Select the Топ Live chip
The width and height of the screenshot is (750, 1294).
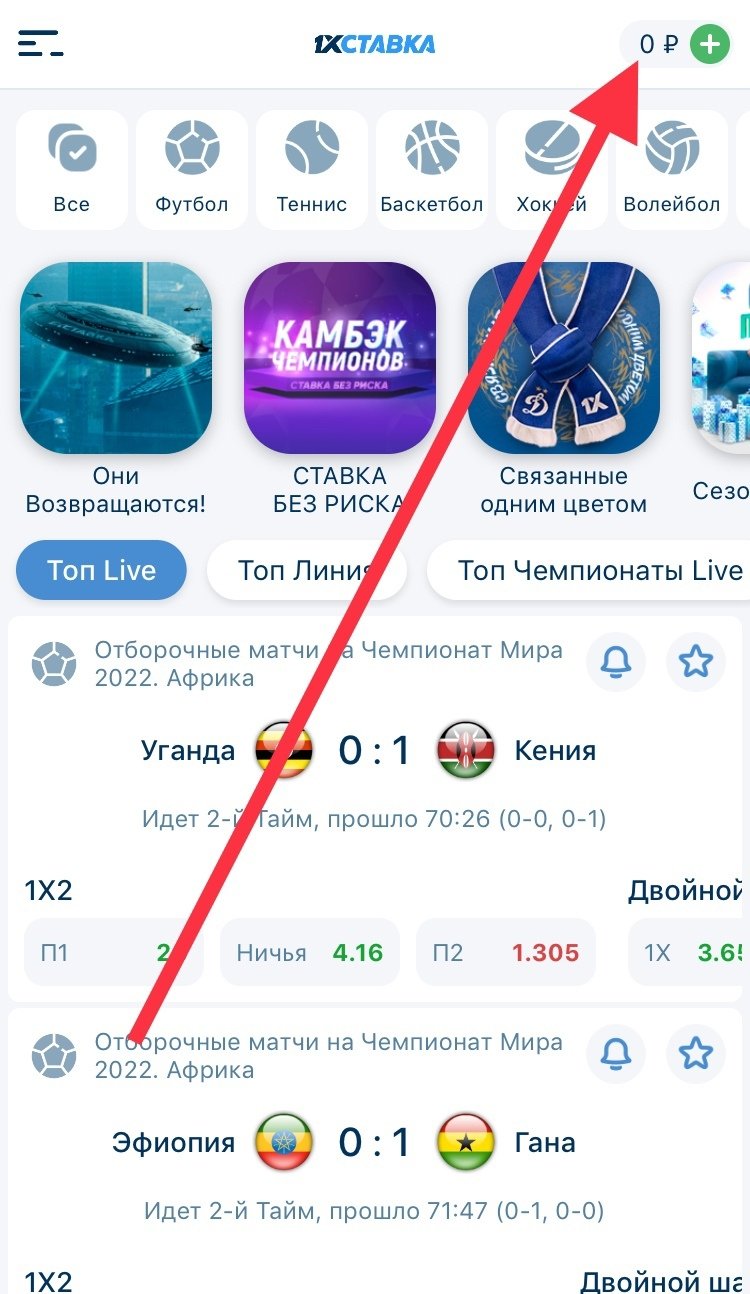pyautogui.click(x=102, y=571)
